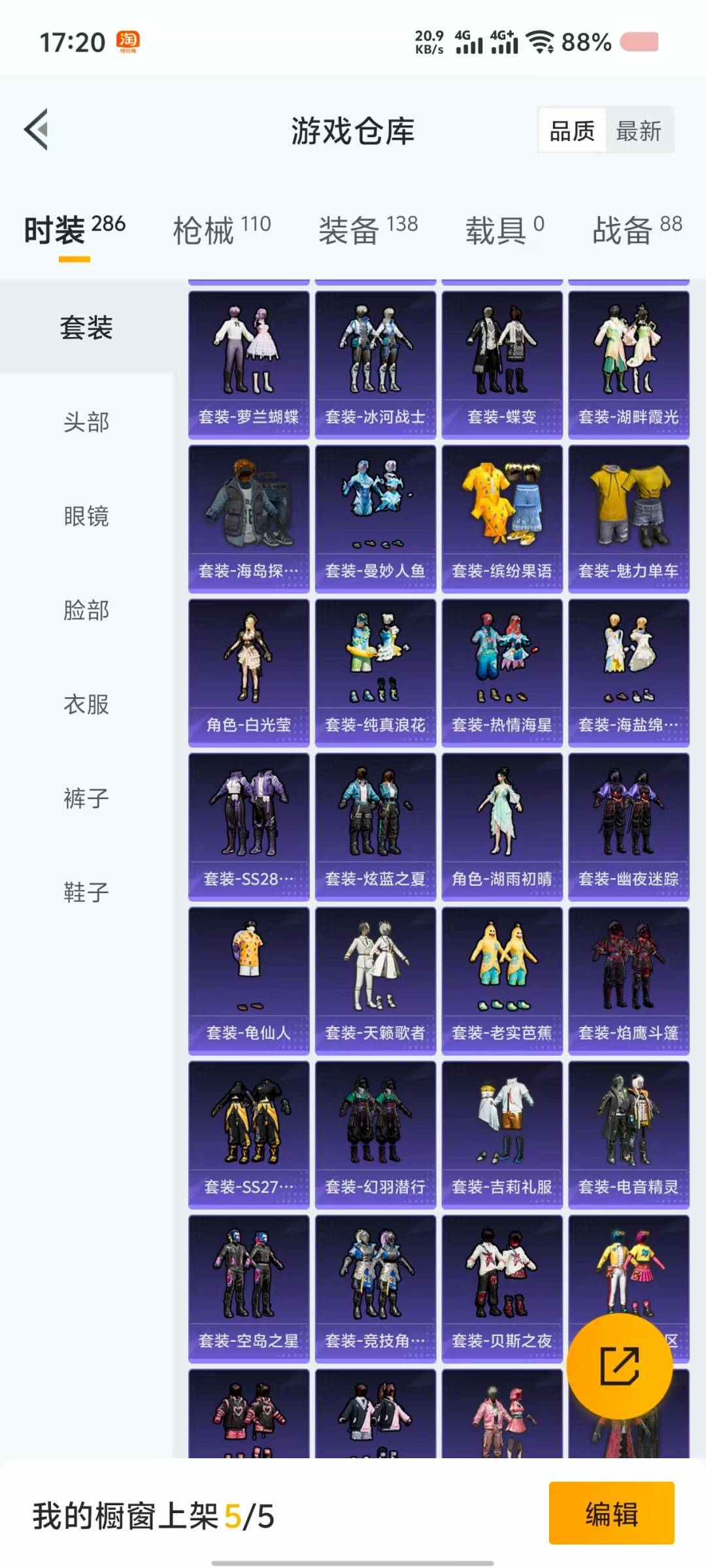Tap the 编辑 button
The width and height of the screenshot is (706, 1568).
(611, 1514)
